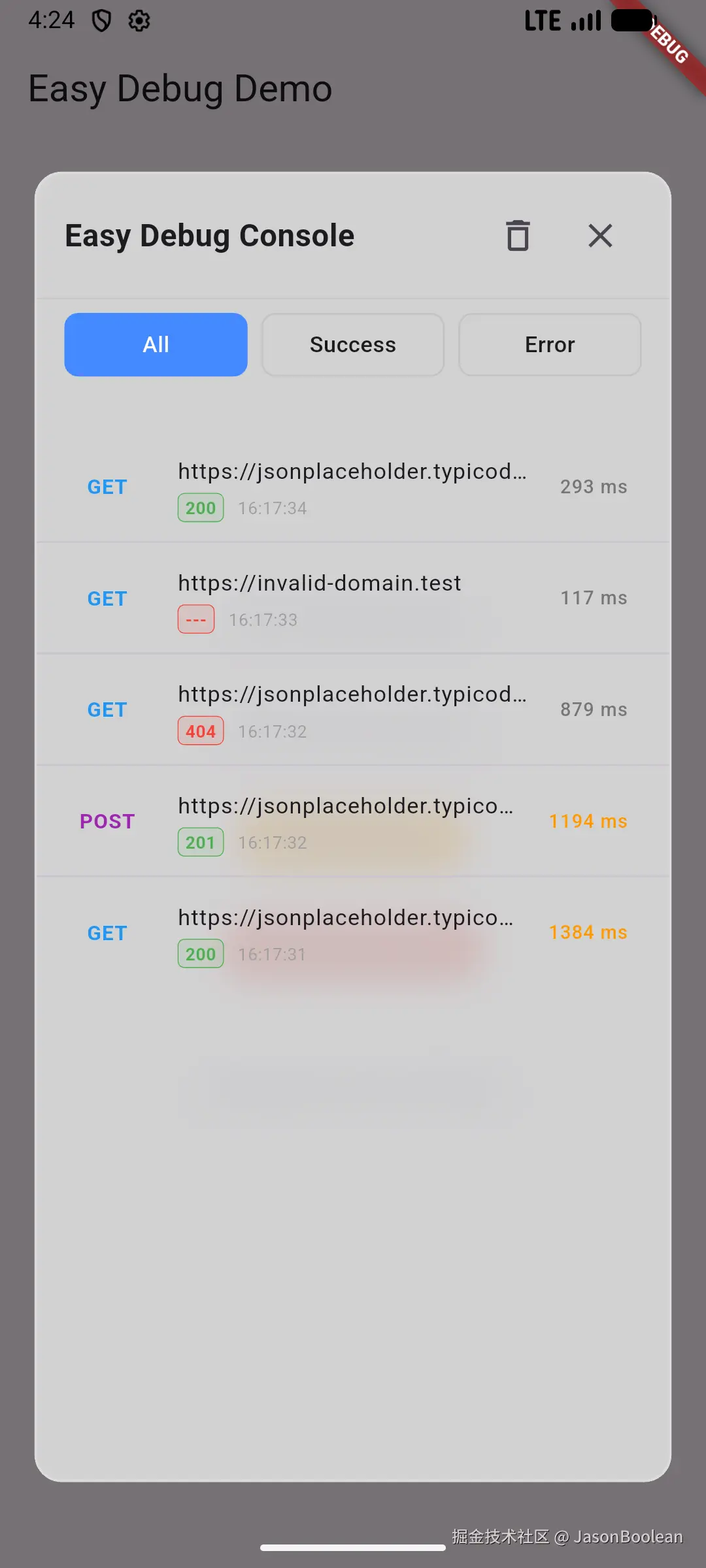
Task: Select the Success filter
Action: click(352, 344)
